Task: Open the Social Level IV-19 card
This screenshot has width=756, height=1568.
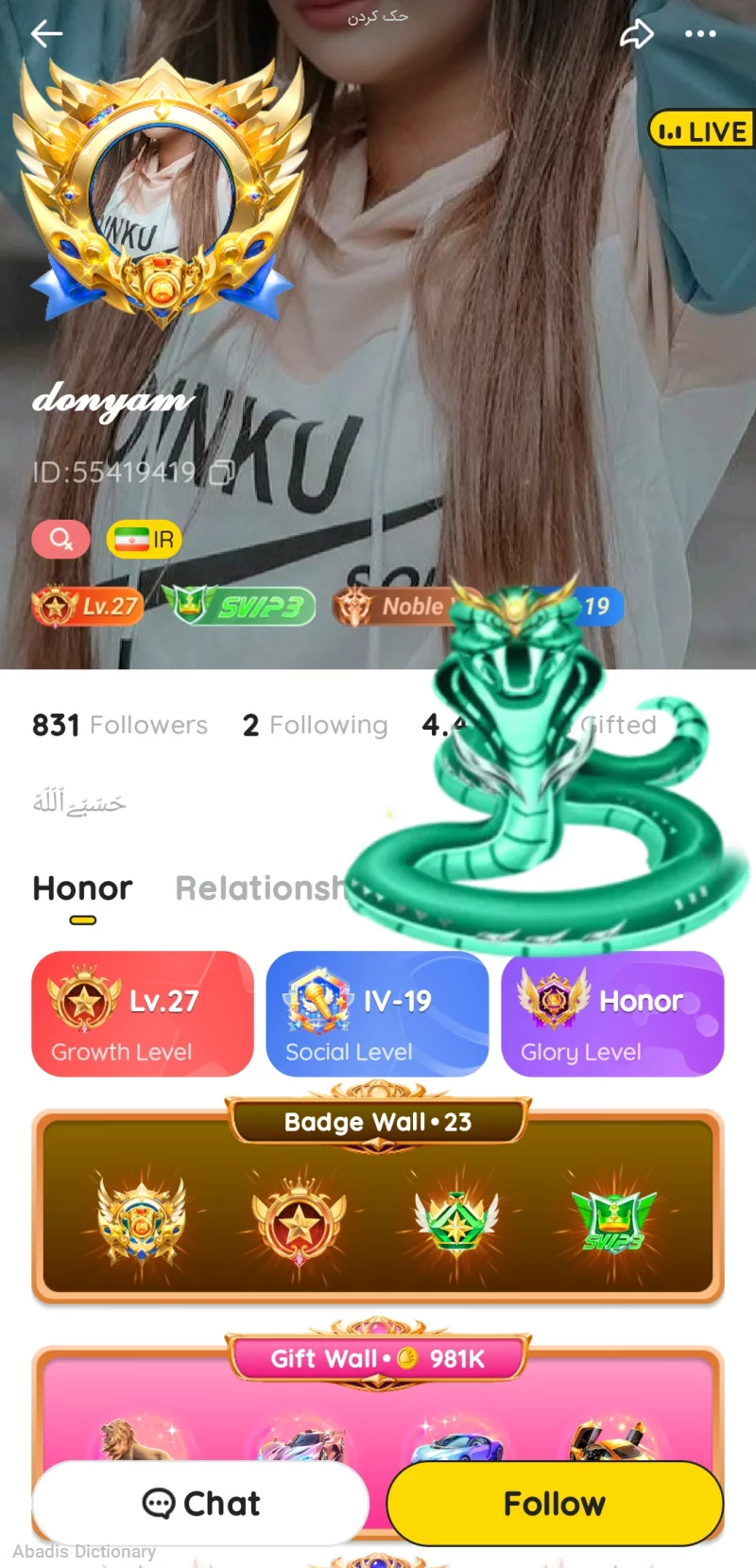Action: click(377, 1014)
